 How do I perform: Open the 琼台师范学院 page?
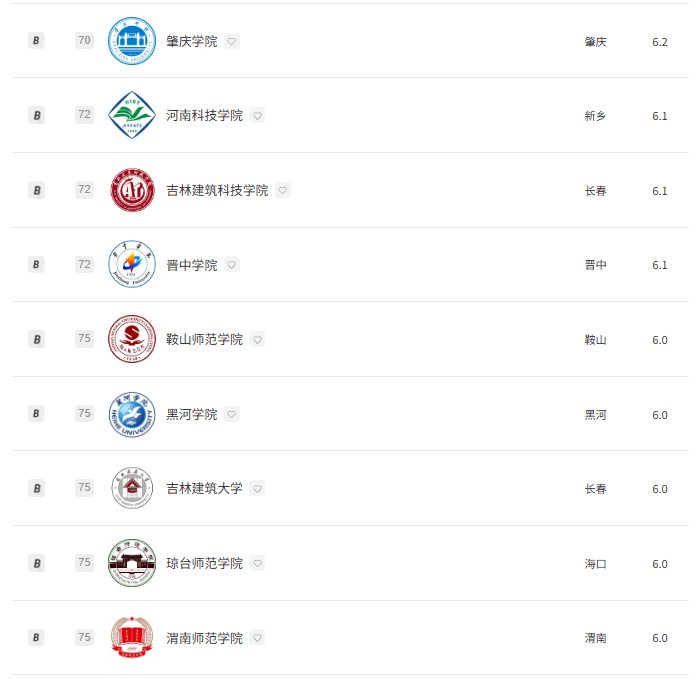point(204,564)
